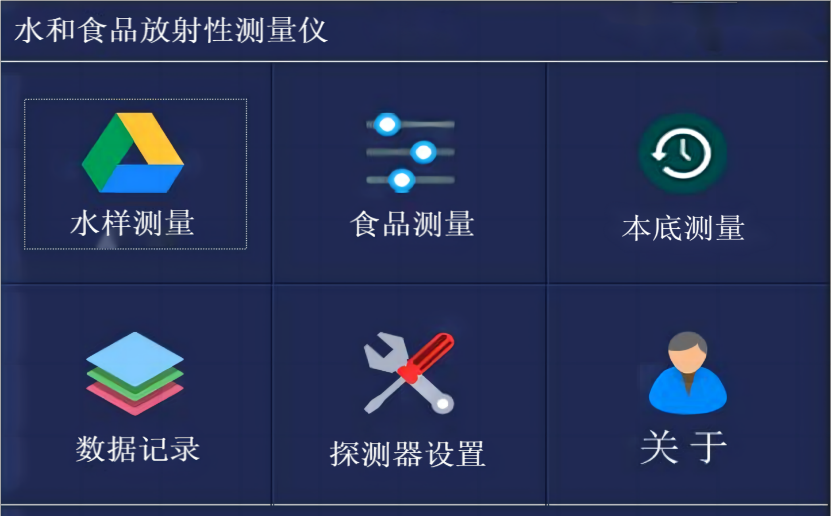831x518 pixels.
Task: View 数据记录 data records
Action: [x=136, y=394]
